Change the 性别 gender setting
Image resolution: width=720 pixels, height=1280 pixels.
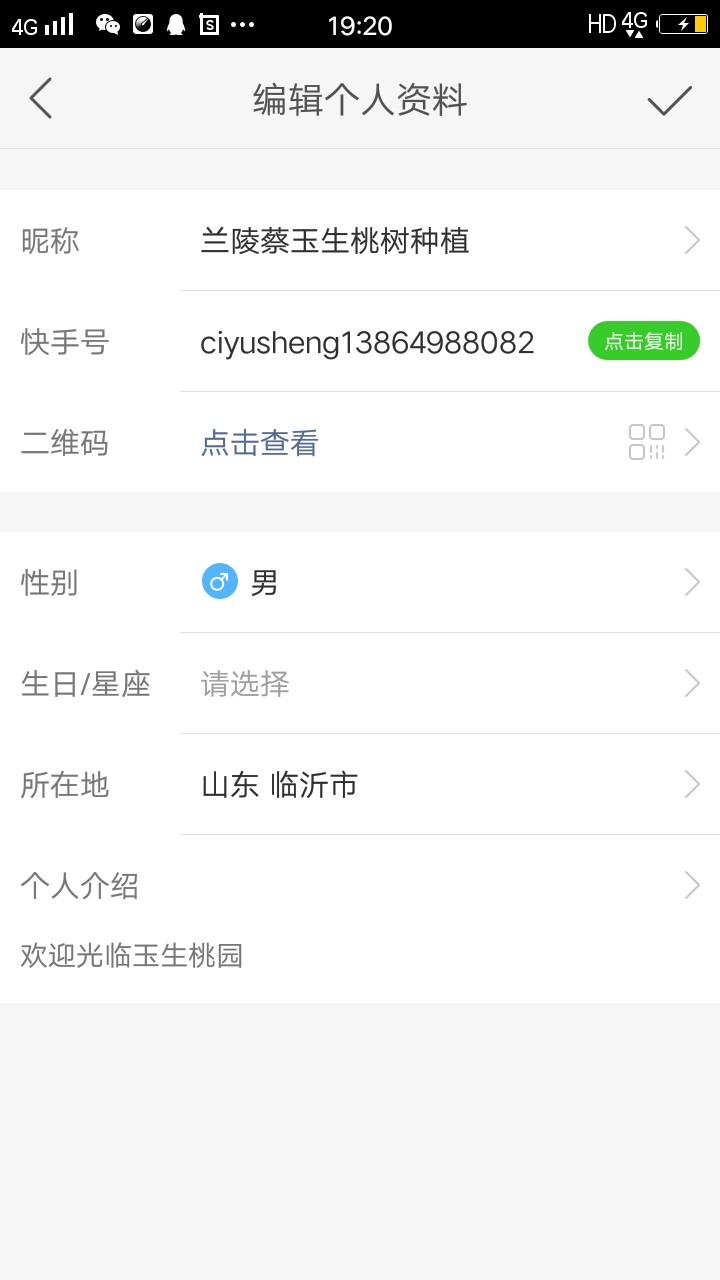[x=360, y=582]
